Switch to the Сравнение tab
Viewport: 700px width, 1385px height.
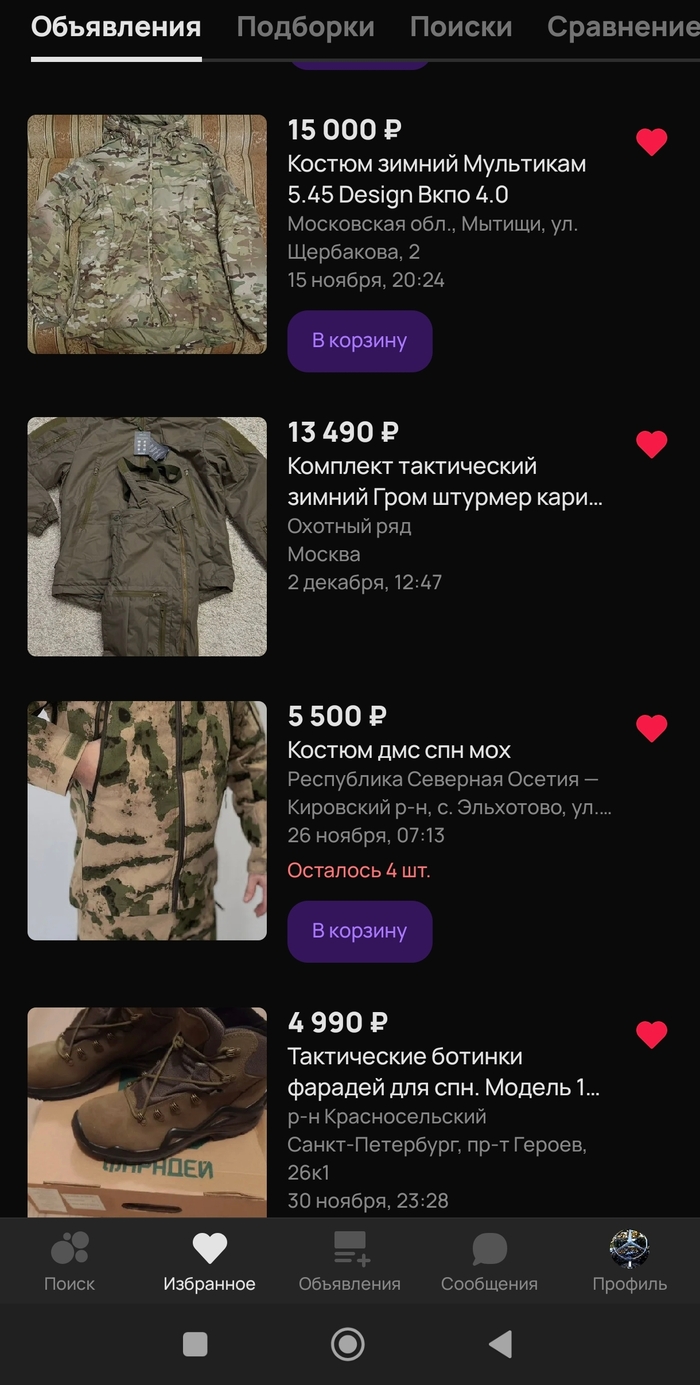coord(622,27)
